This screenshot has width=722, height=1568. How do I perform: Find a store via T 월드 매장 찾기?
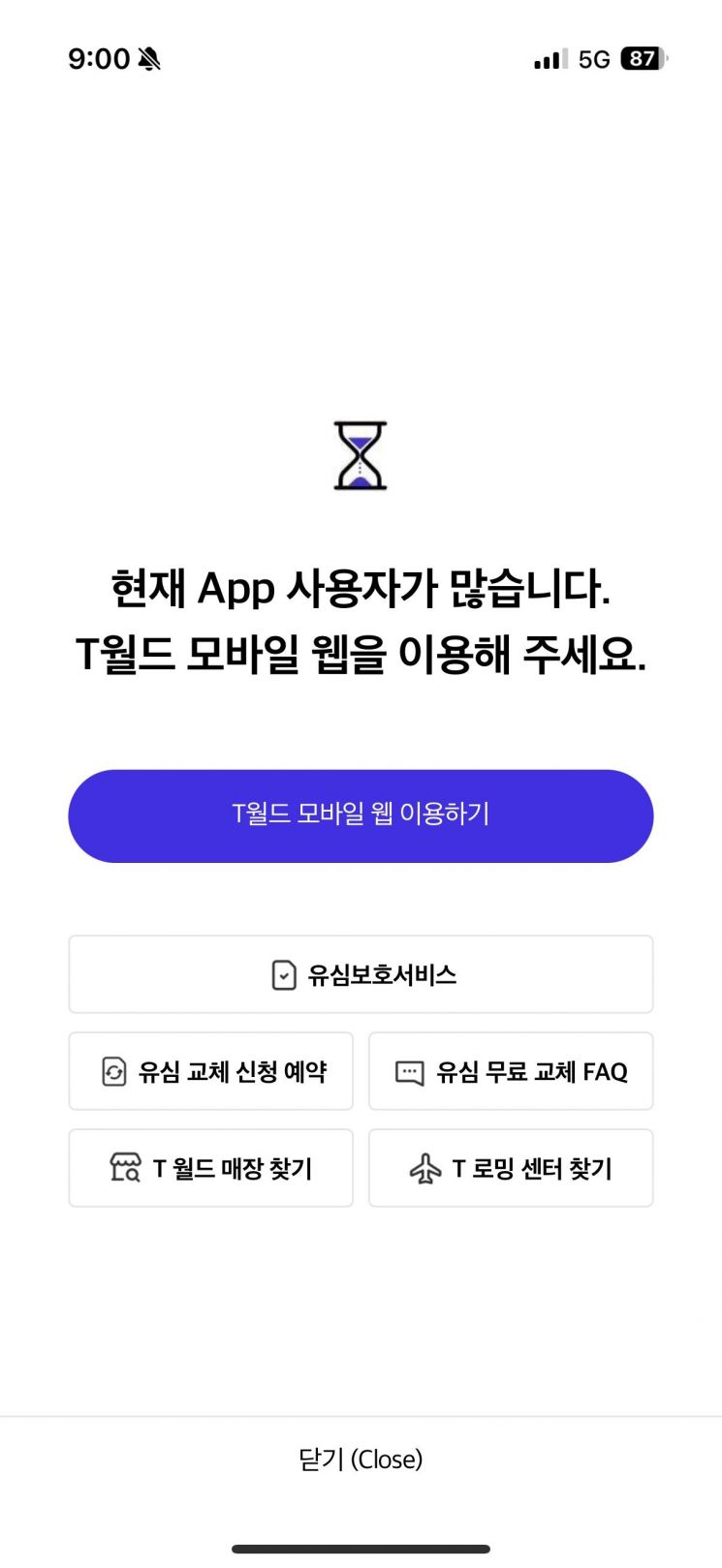click(x=211, y=1168)
